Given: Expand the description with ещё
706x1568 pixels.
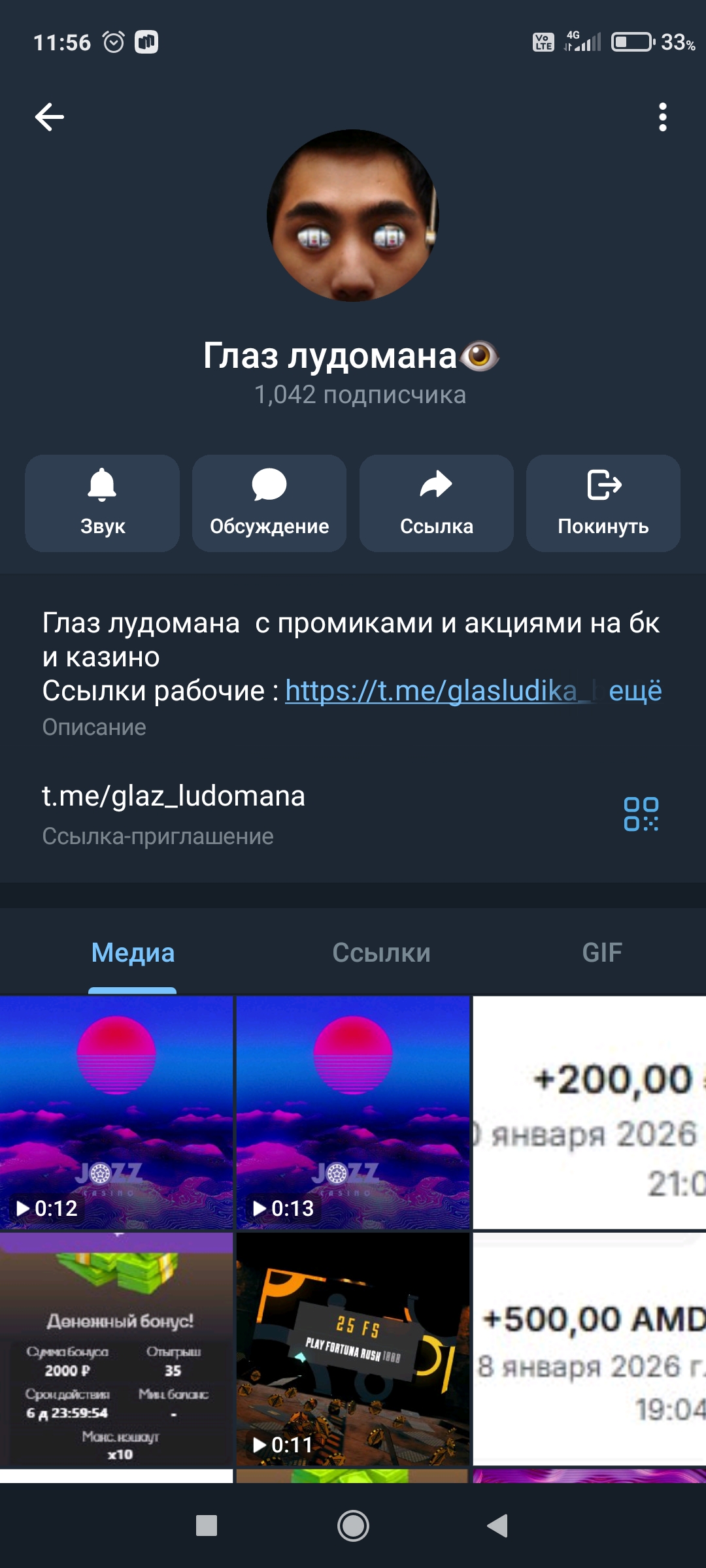Looking at the screenshot, I should pos(635,691).
